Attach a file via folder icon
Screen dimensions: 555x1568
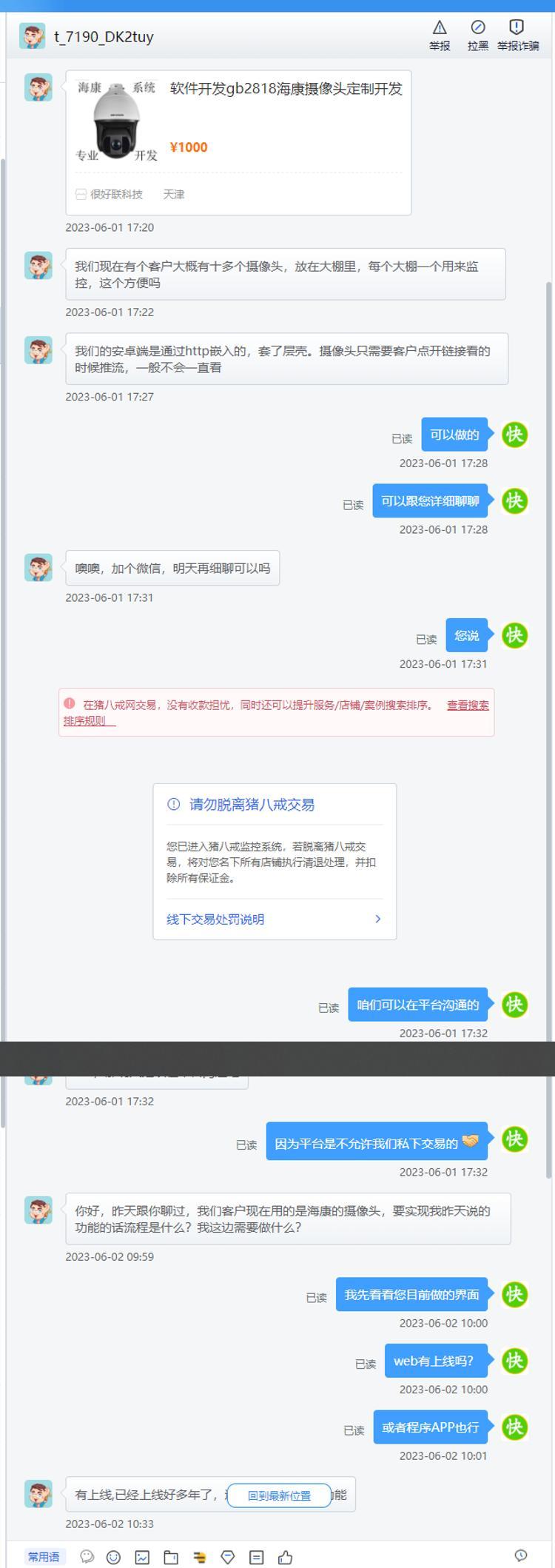click(171, 1557)
